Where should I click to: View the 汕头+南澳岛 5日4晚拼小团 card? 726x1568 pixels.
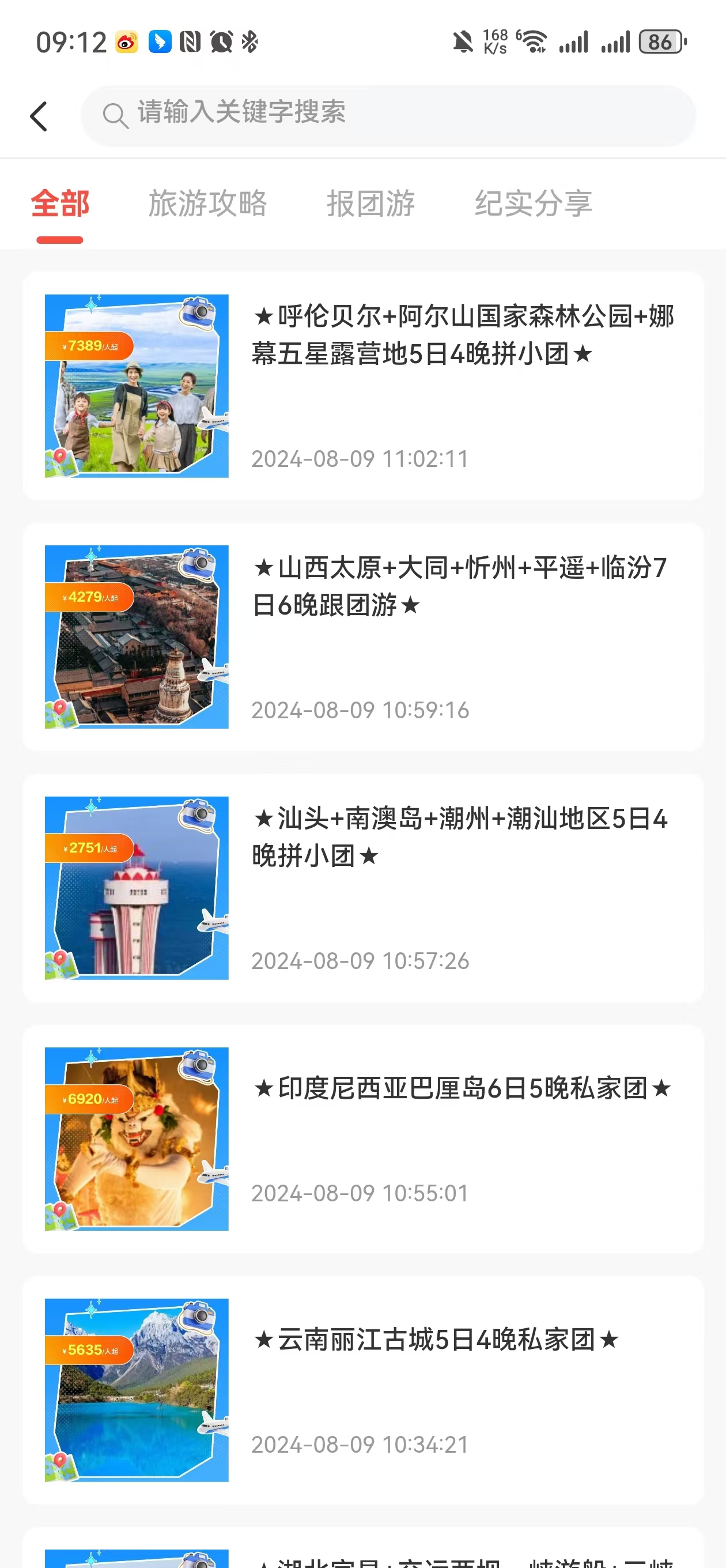coord(362,888)
